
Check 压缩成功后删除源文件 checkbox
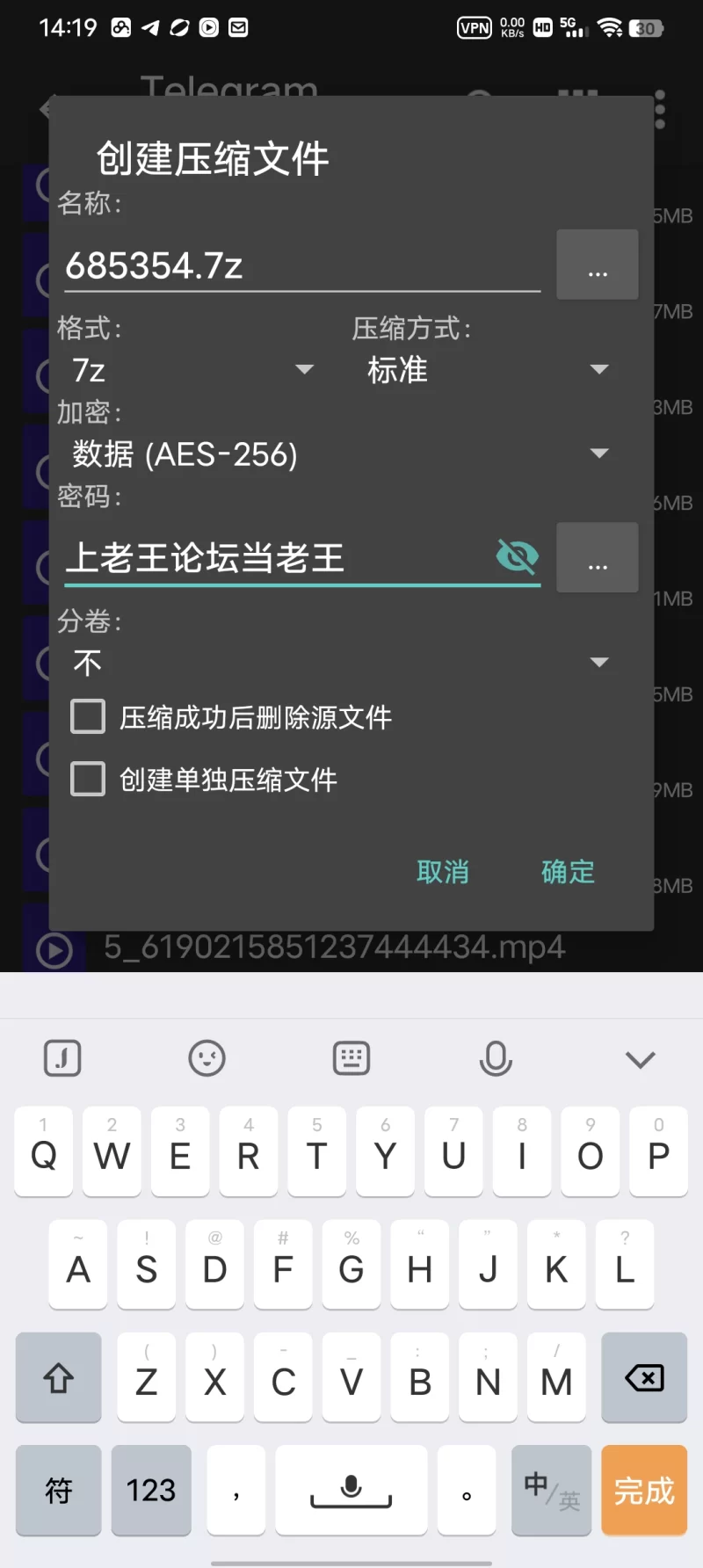click(x=88, y=717)
